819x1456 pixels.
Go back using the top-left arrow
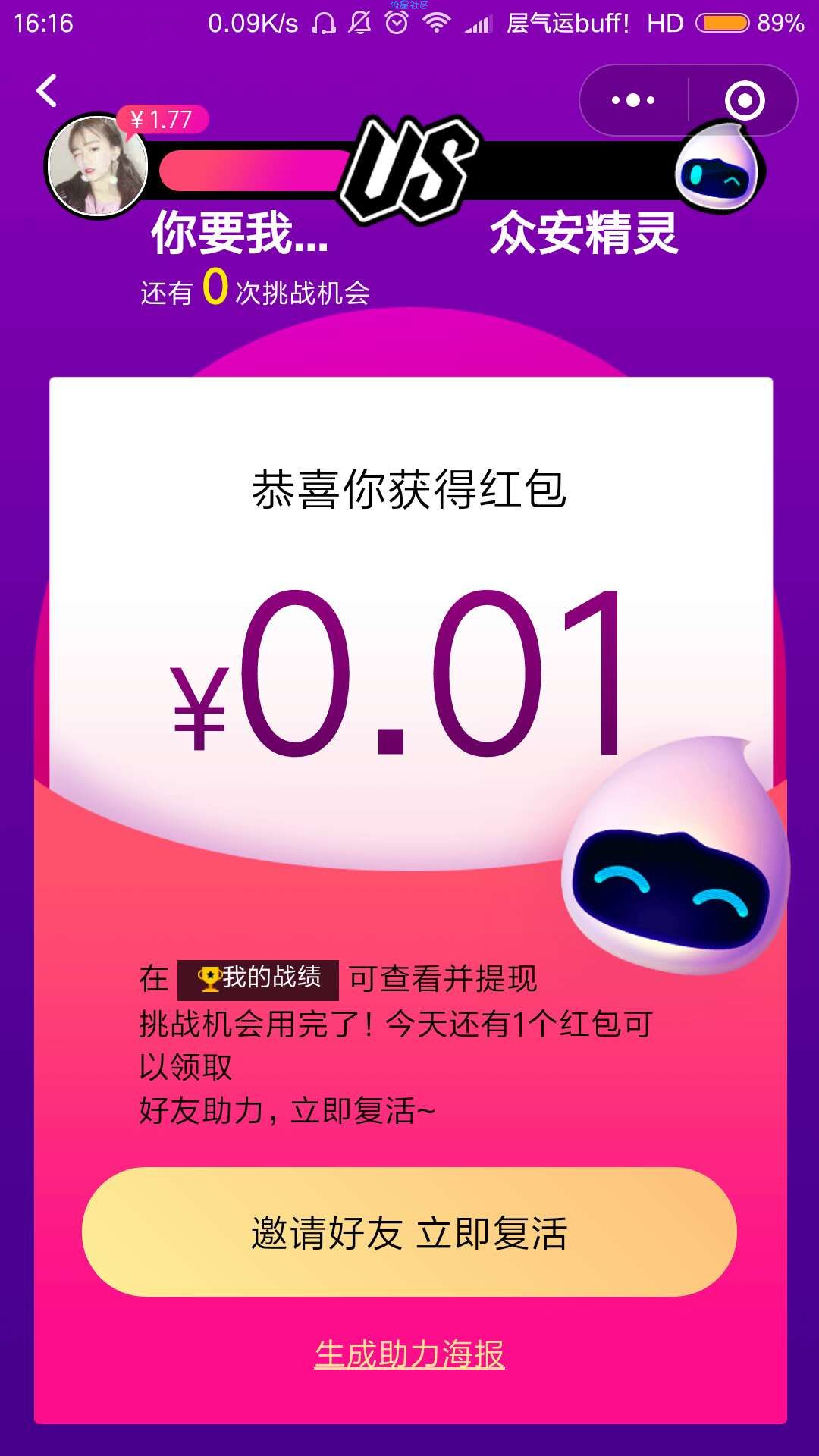click(47, 91)
